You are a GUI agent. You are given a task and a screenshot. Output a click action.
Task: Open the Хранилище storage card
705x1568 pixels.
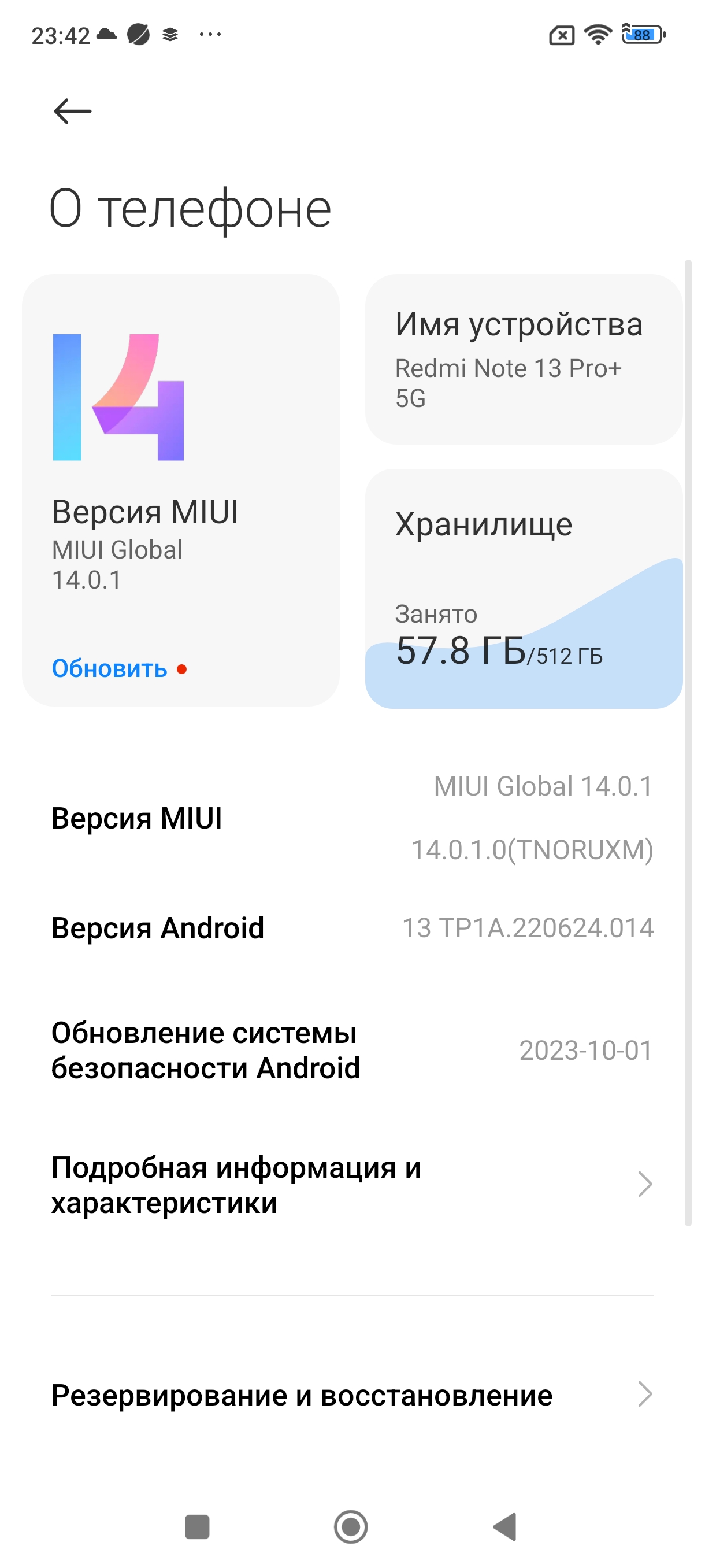pyautogui.click(x=523, y=588)
